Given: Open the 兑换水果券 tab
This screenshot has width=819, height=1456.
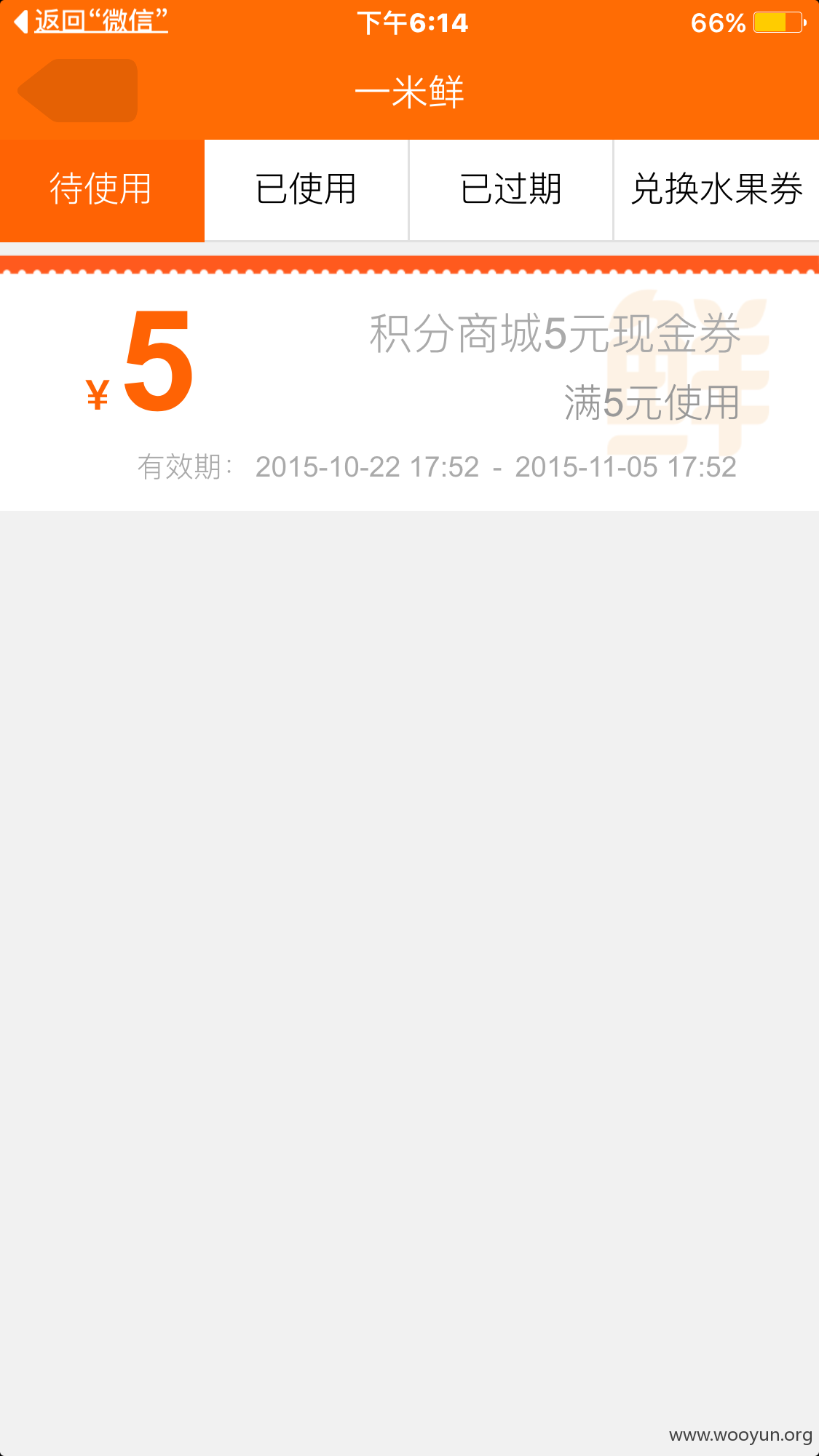Looking at the screenshot, I should point(717,190).
